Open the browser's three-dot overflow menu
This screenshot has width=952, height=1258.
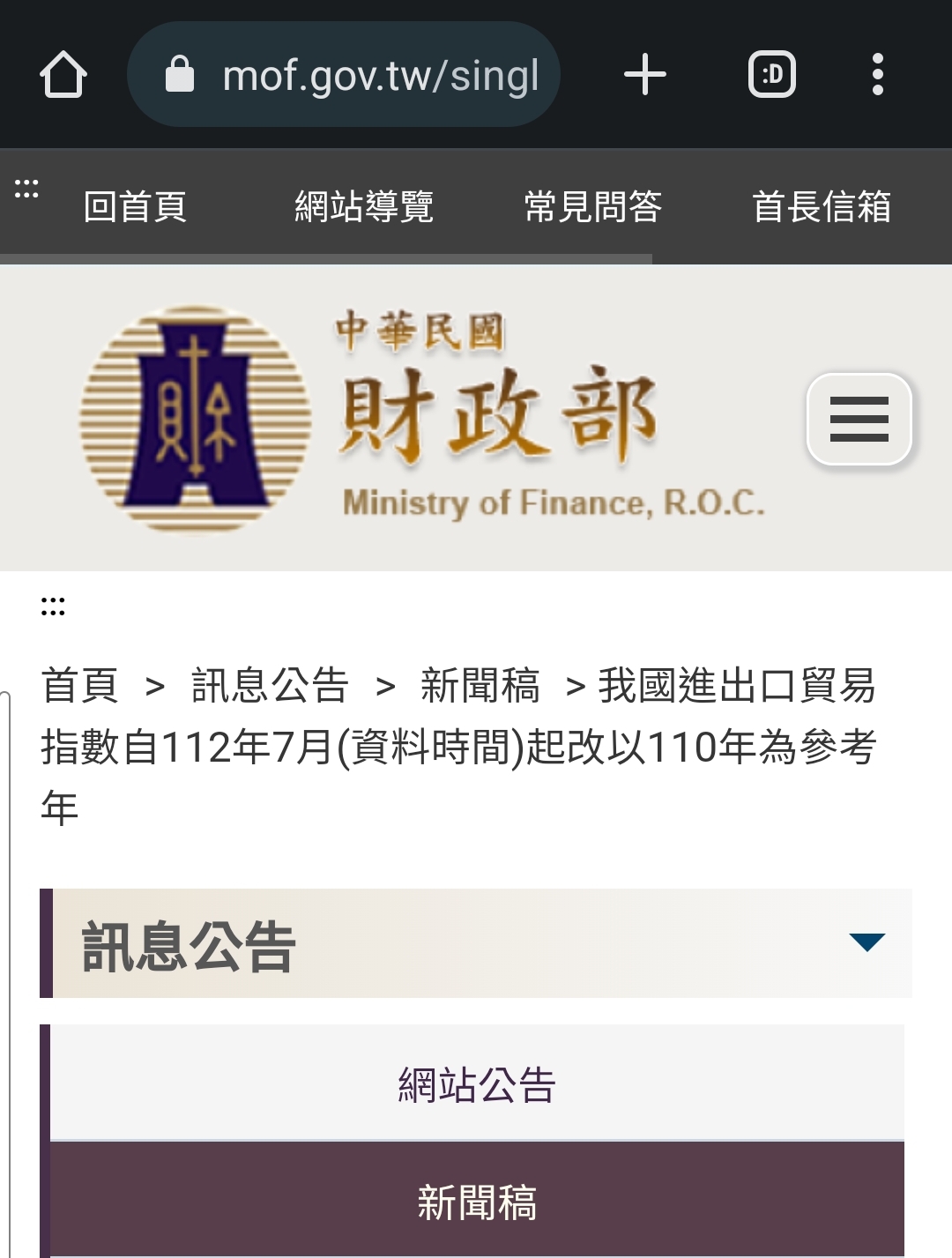click(877, 75)
